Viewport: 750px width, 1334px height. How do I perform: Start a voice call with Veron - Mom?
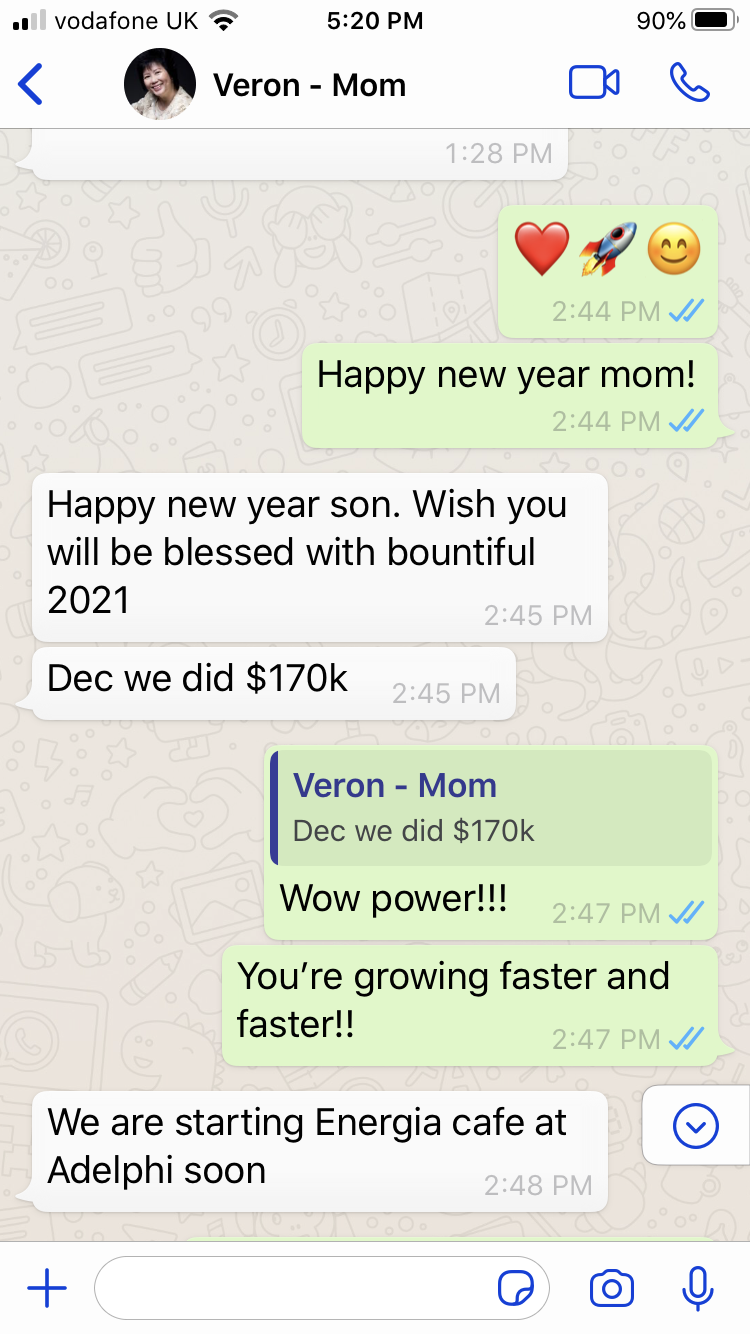689,83
